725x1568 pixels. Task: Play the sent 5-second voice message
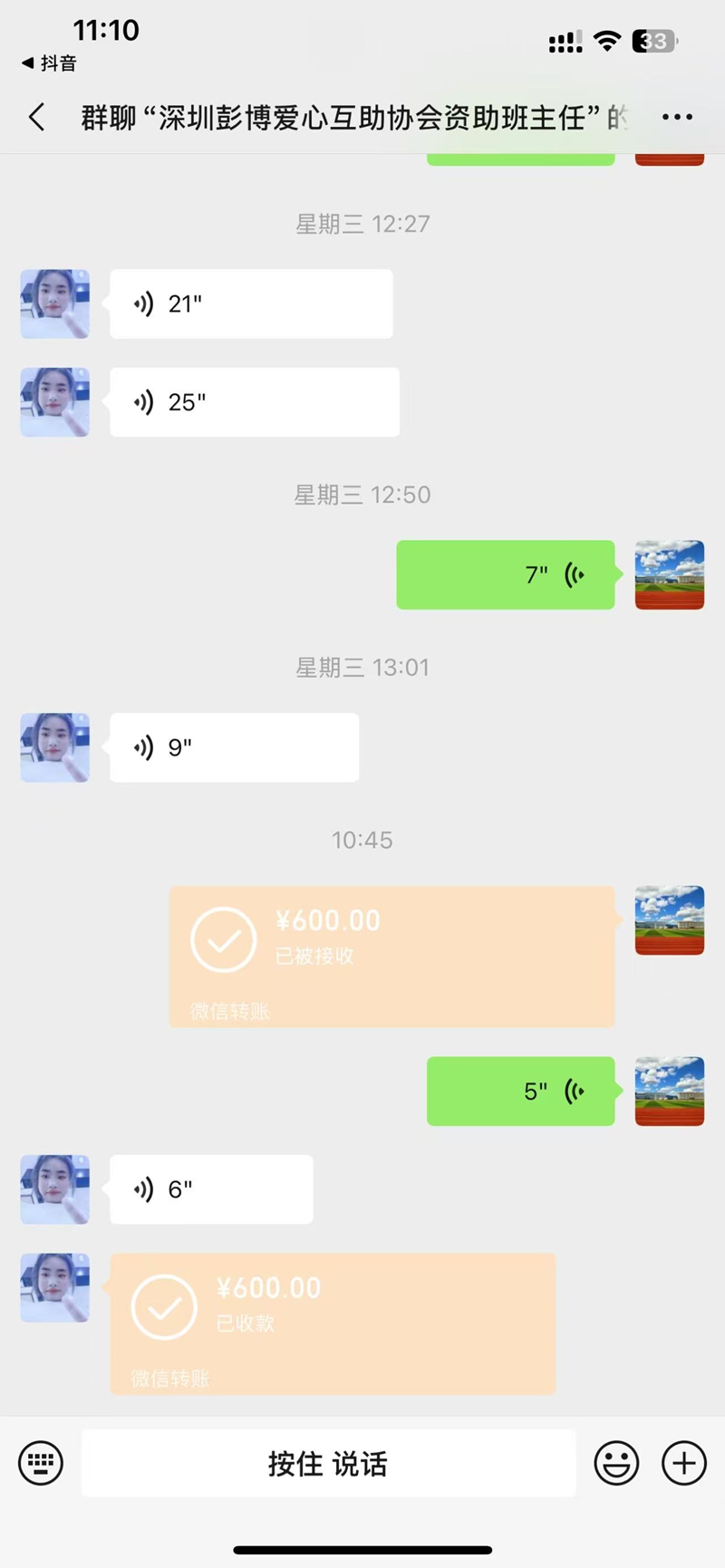520,1092
